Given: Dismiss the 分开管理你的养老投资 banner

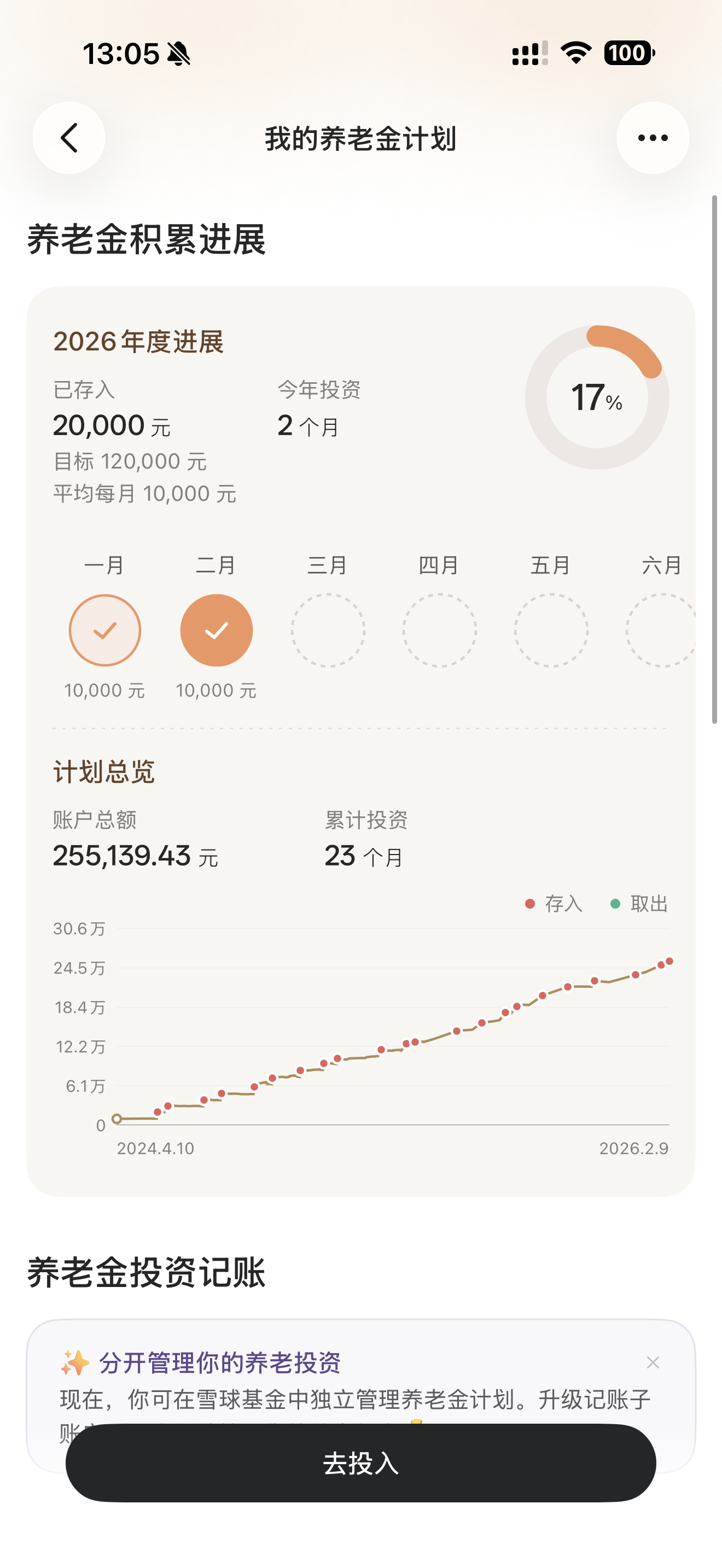Looking at the screenshot, I should point(653,1363).
